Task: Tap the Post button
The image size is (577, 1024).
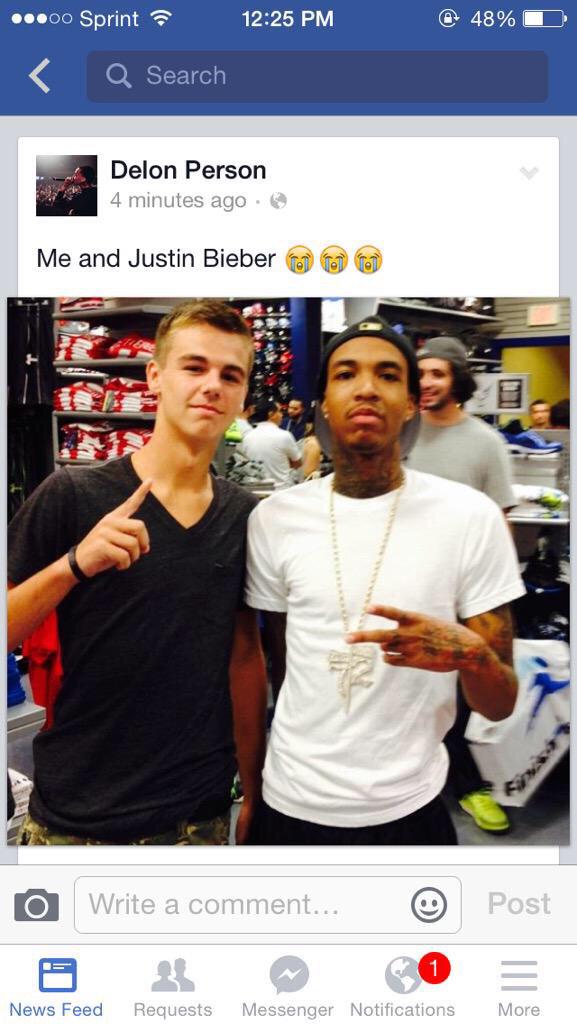Action: click(x=519, y=904)
